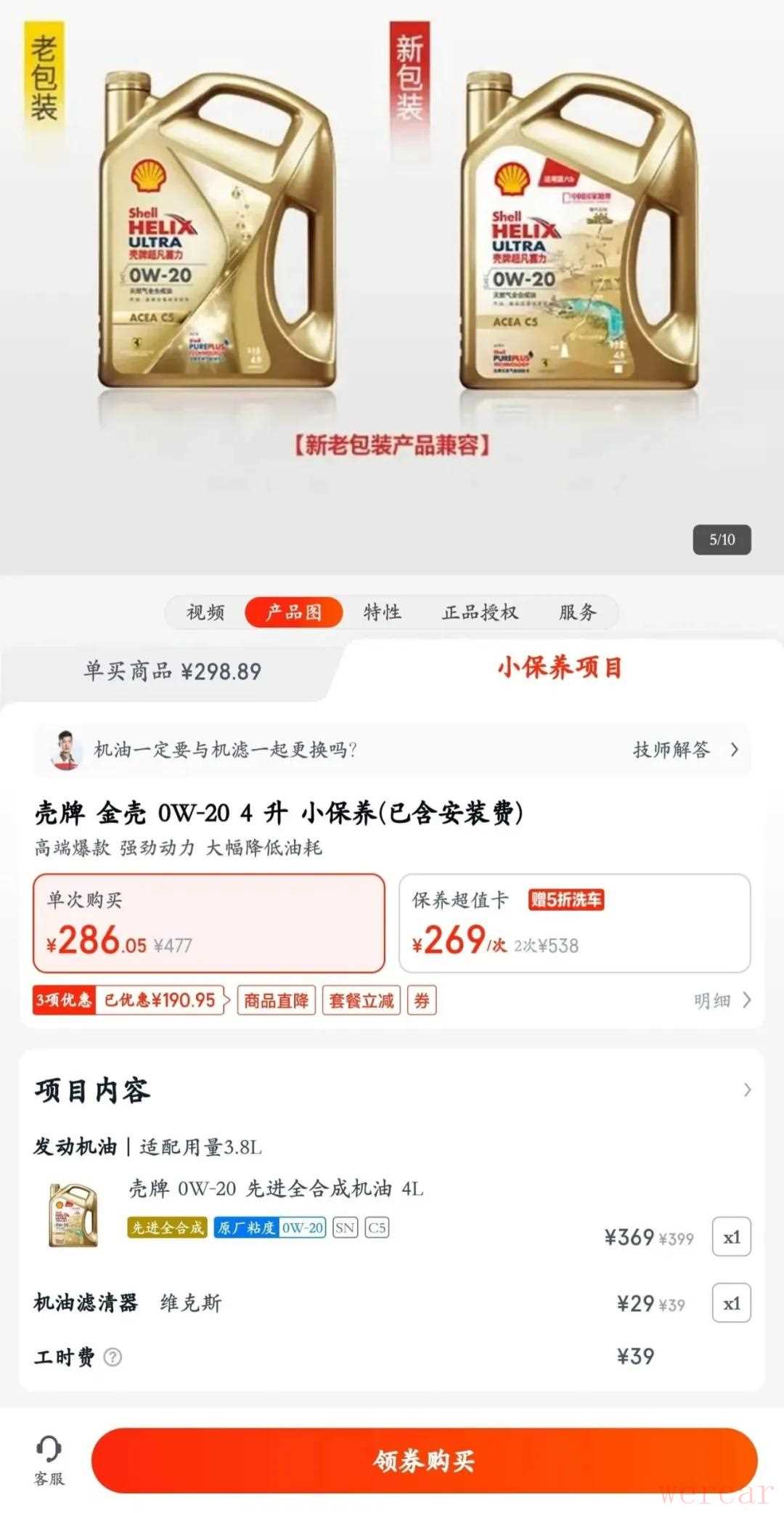The image size is (784, 1513).
Task: Open the 正品授权 tab
Action: tap(480, 612)
